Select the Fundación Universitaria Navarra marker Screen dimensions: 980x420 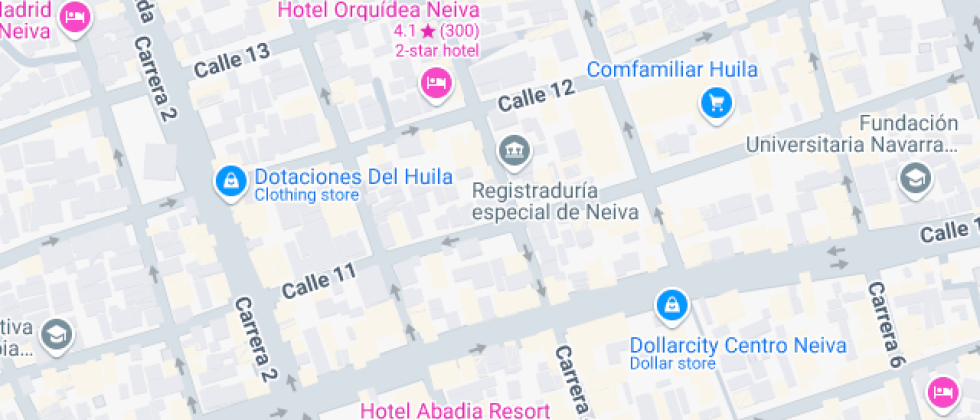[915, 179]
